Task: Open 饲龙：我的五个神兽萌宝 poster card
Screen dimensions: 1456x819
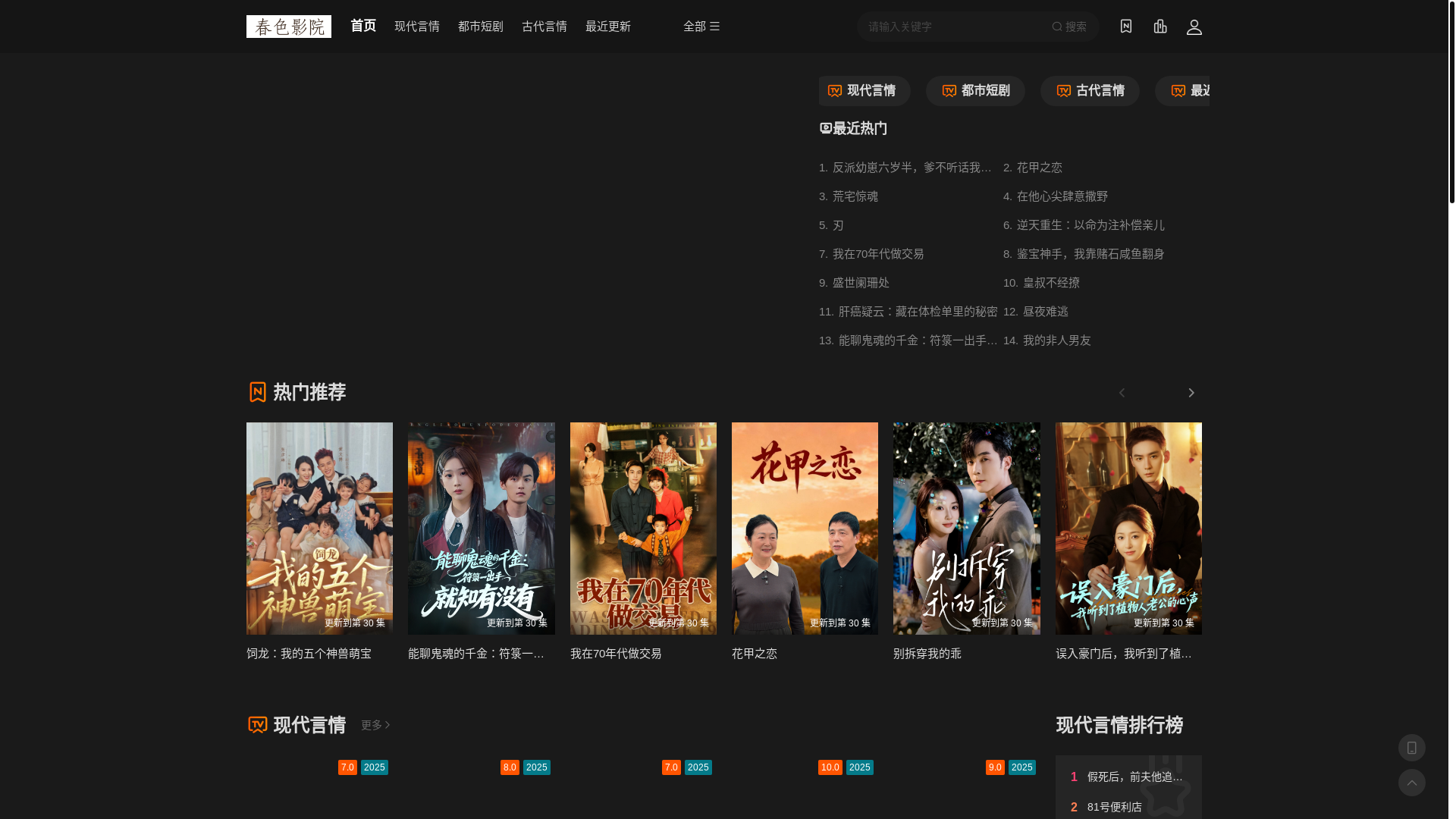Action: coord(319,529)
